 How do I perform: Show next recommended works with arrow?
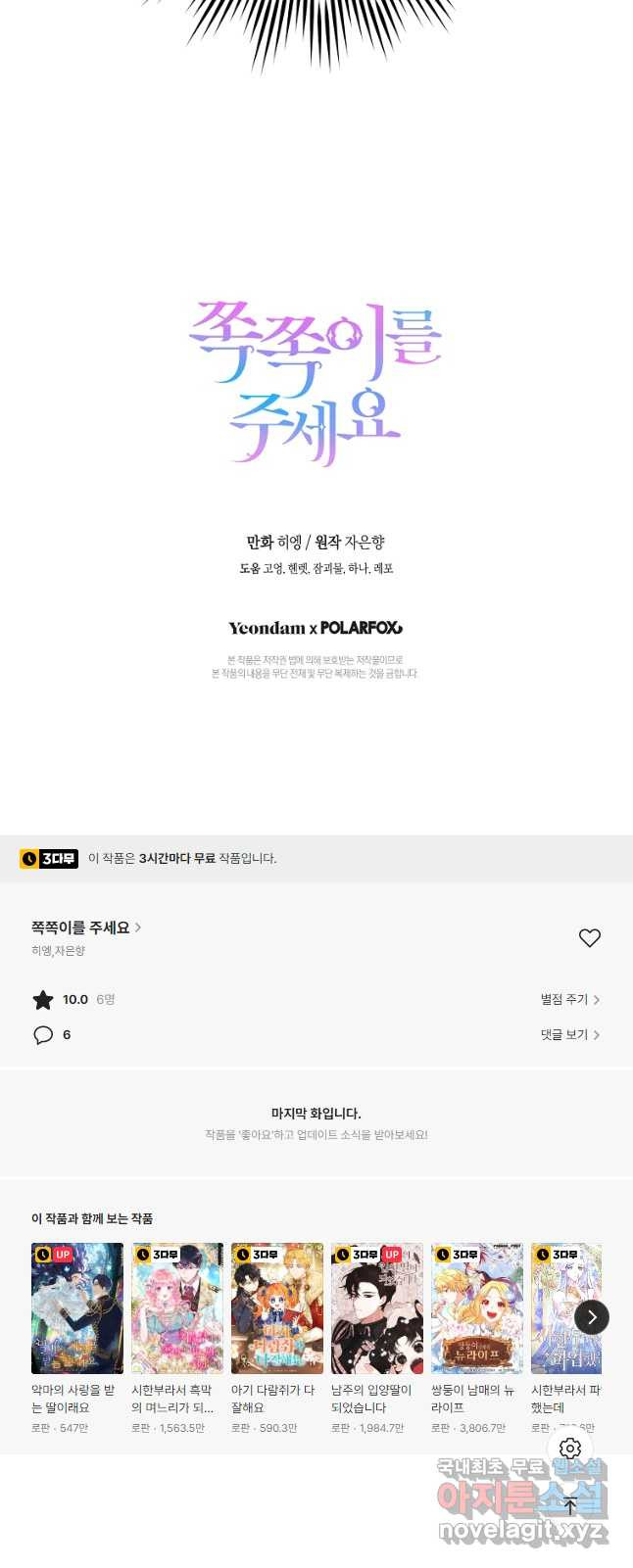(x=592, y=1317)
